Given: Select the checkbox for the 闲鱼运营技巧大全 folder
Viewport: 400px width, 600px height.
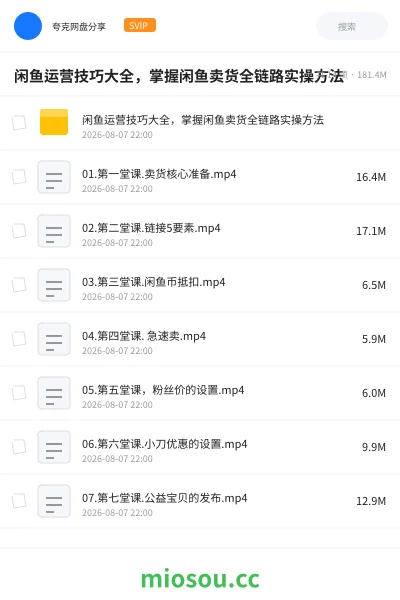Looking at the screenshot, I should tap(19, 123).
